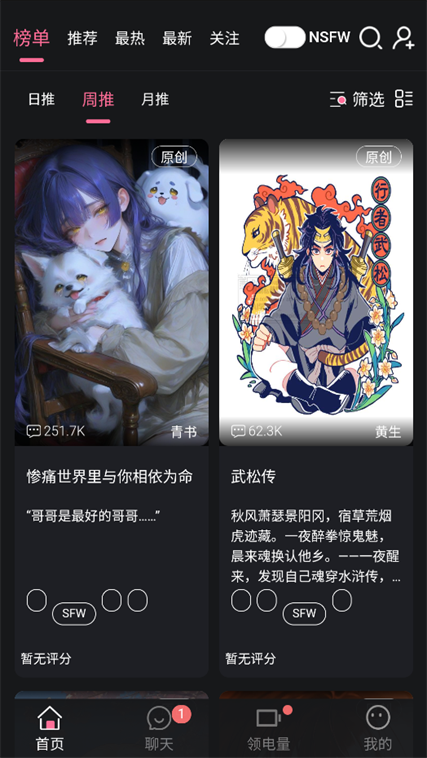Switch to the 最新 tab
This screenshot has width=427, height=758.
pyautogui.click(x=177, y=38)
